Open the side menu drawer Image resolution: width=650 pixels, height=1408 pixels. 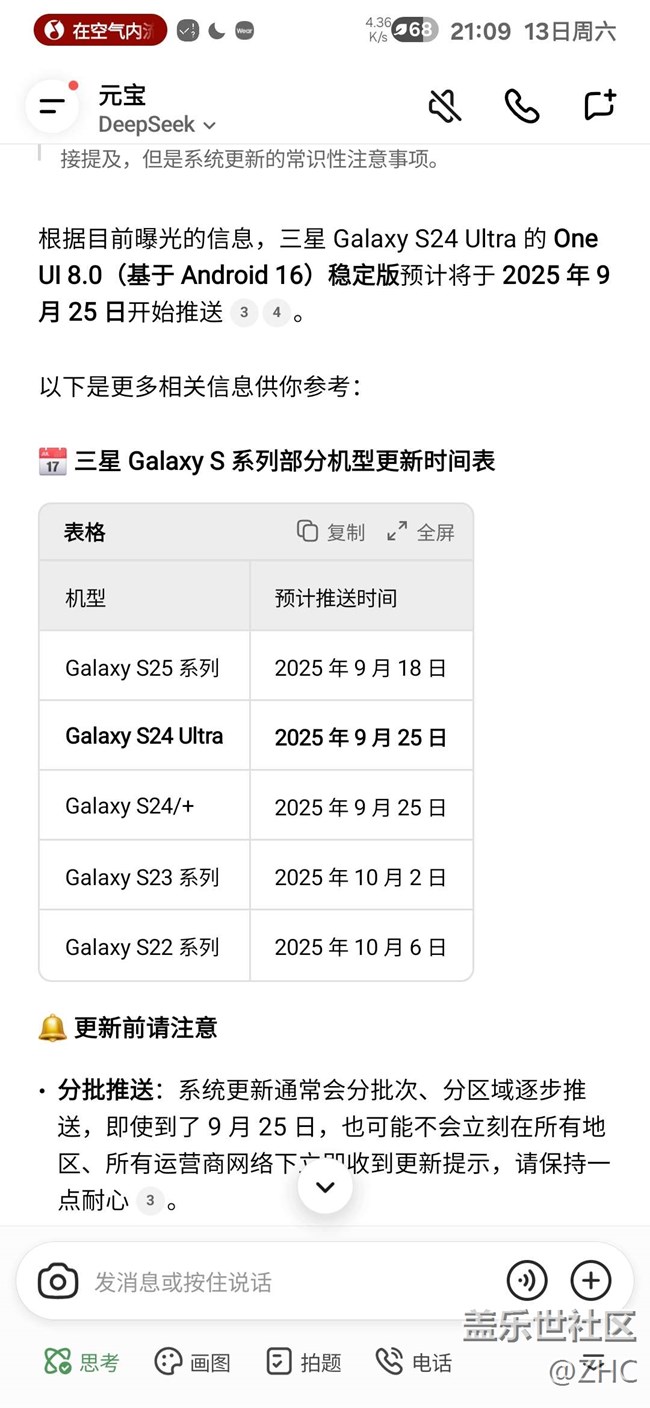coord(52,106)
